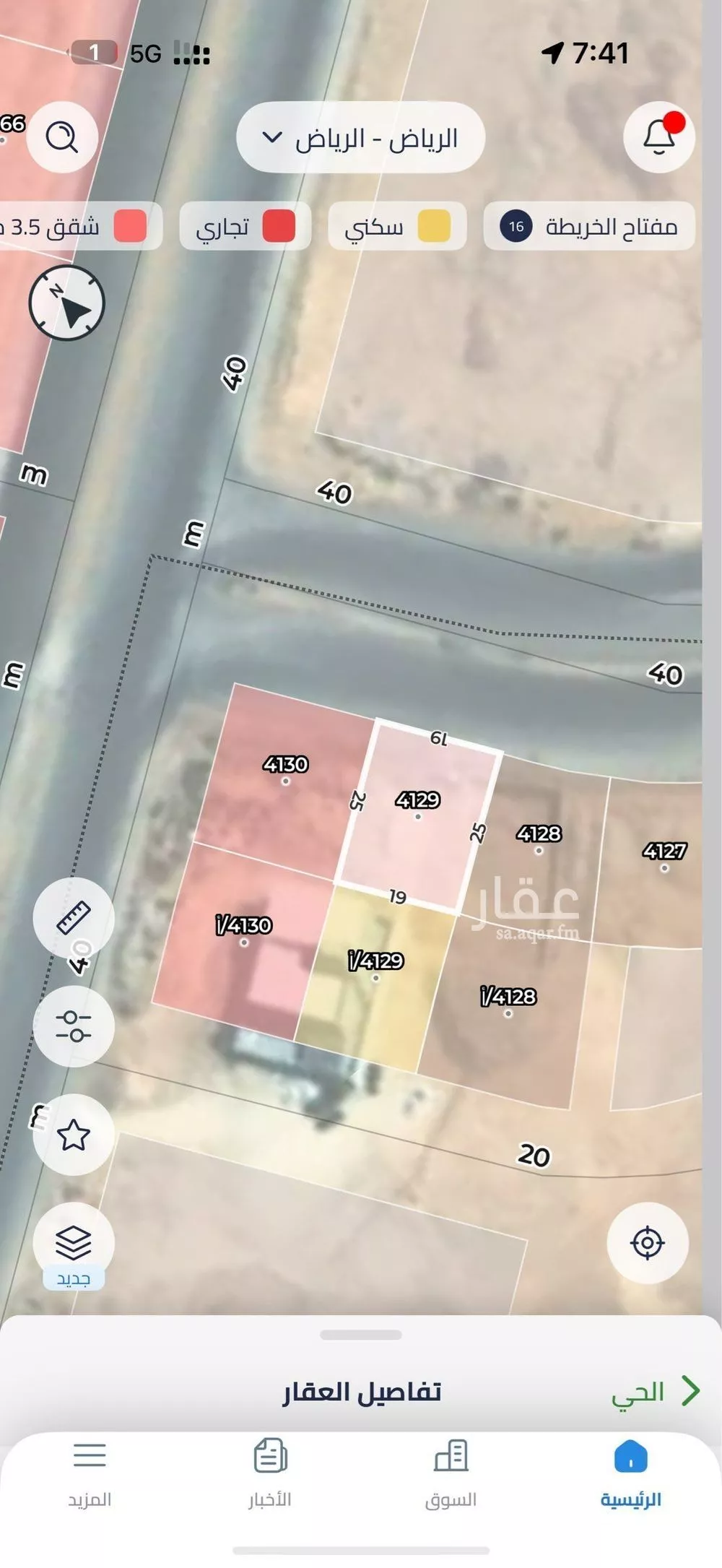Open the المزيد menu tab
Image resolution: width=722 pixels, height=1568 pixels.
click(x=90, y=1475)
